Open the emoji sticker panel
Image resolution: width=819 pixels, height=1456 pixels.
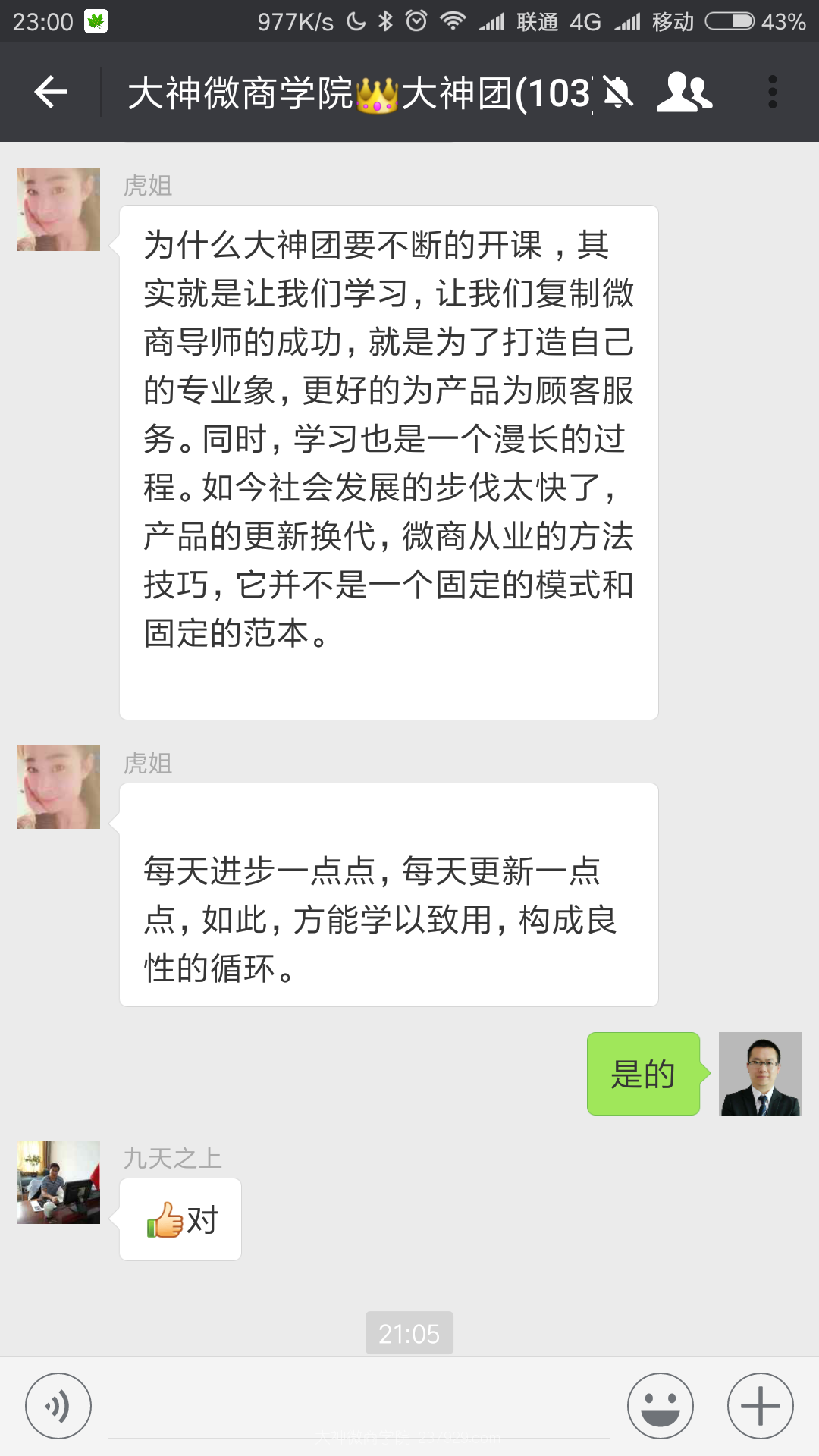pos(661,1406)
